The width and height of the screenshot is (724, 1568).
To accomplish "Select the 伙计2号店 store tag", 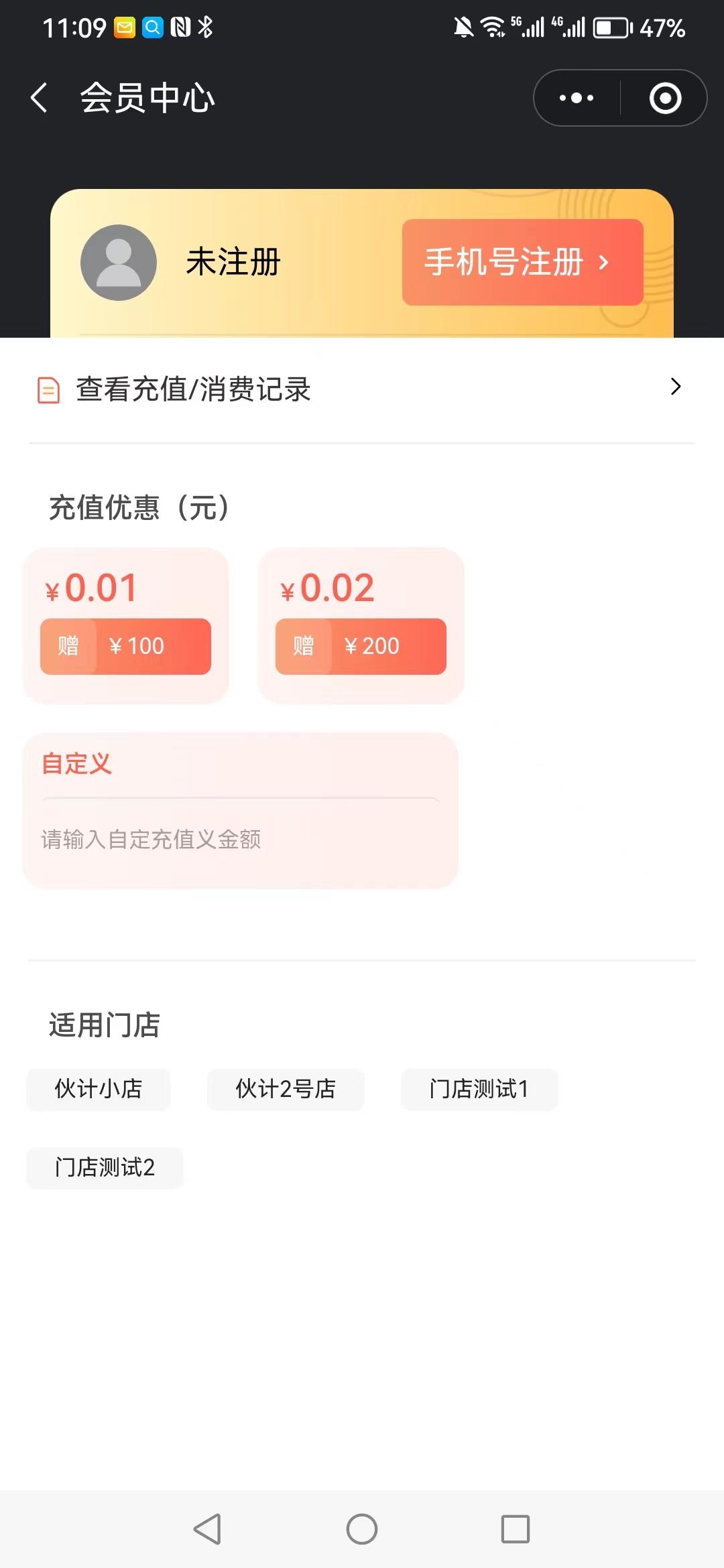I will [x=286, y=1090].
